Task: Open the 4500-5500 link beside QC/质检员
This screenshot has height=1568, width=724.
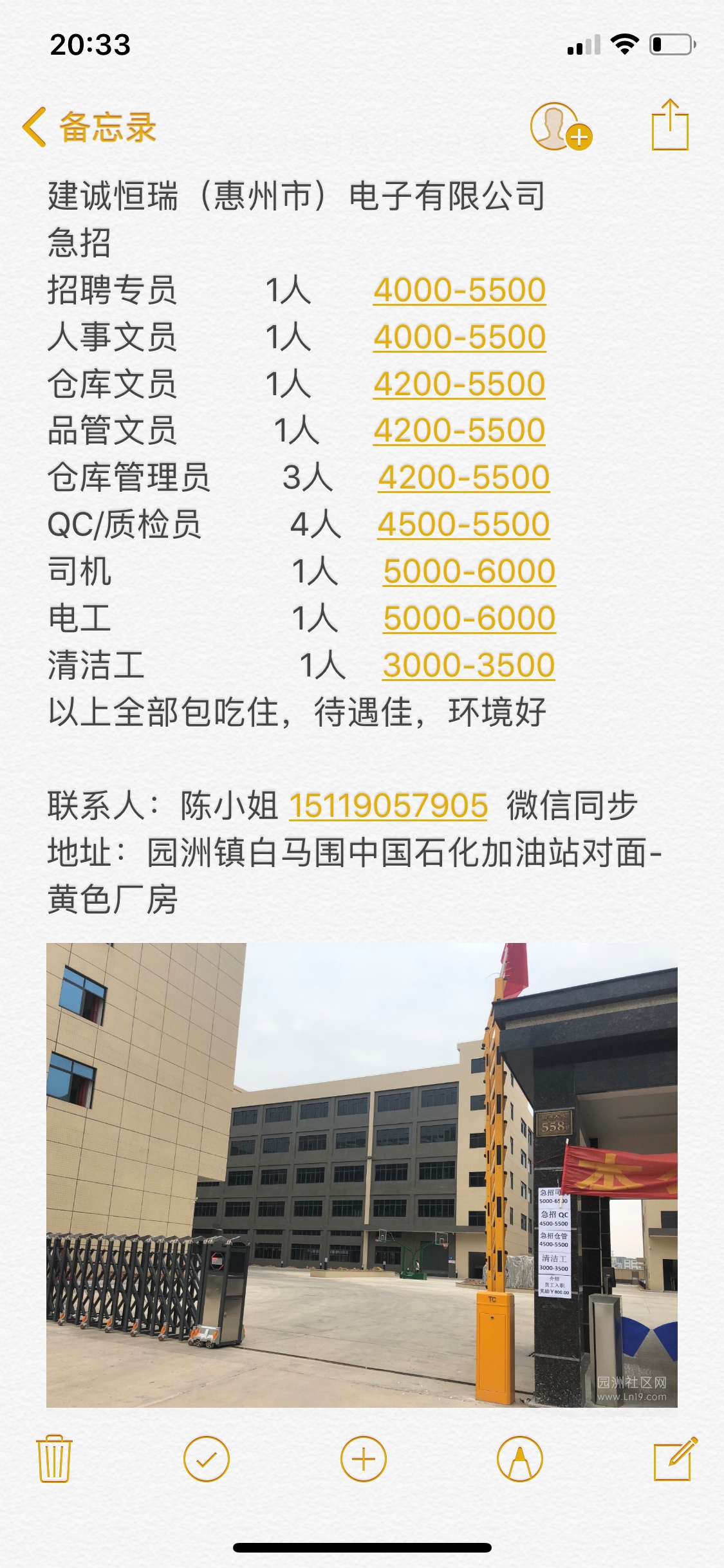Action: [463, 524]
